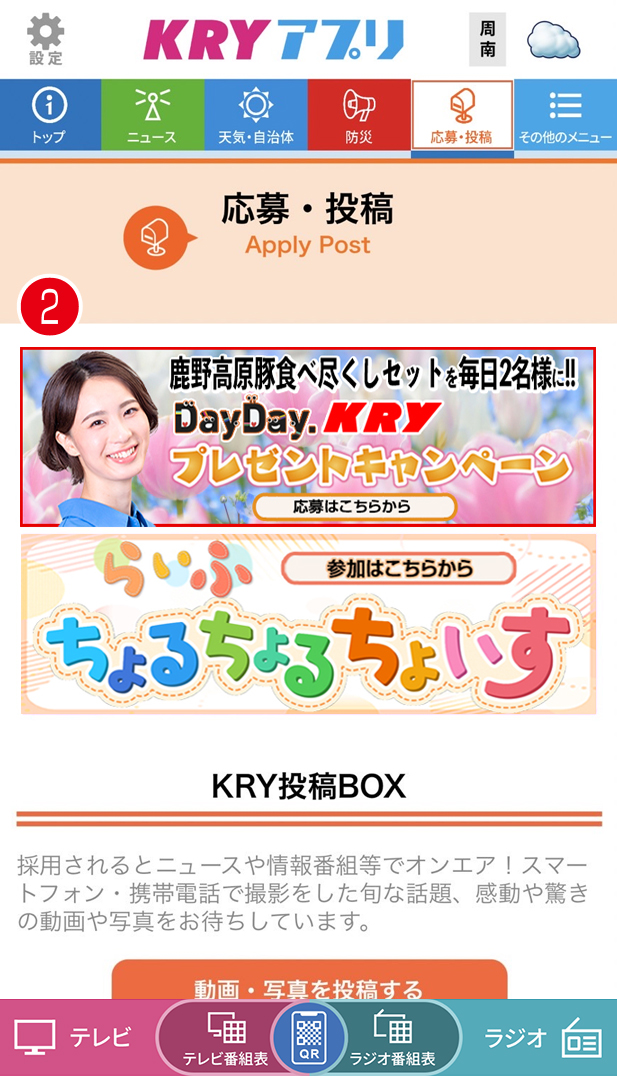Open その他のメニュー
The width and height of the screenshot is (617, 1076).
coord(566,115)
